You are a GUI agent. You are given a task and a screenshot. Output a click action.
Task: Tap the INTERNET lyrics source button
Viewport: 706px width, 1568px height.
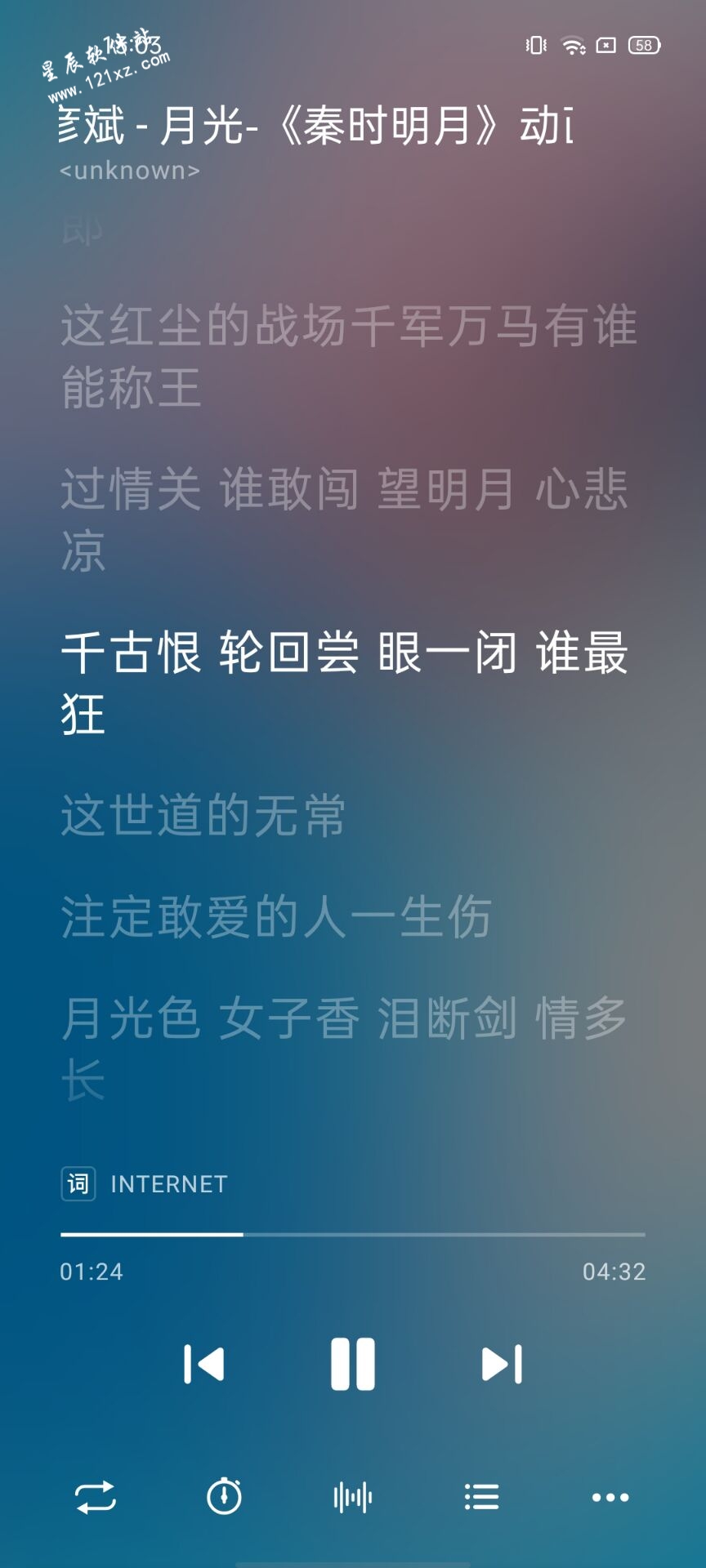pos(145,1183)
